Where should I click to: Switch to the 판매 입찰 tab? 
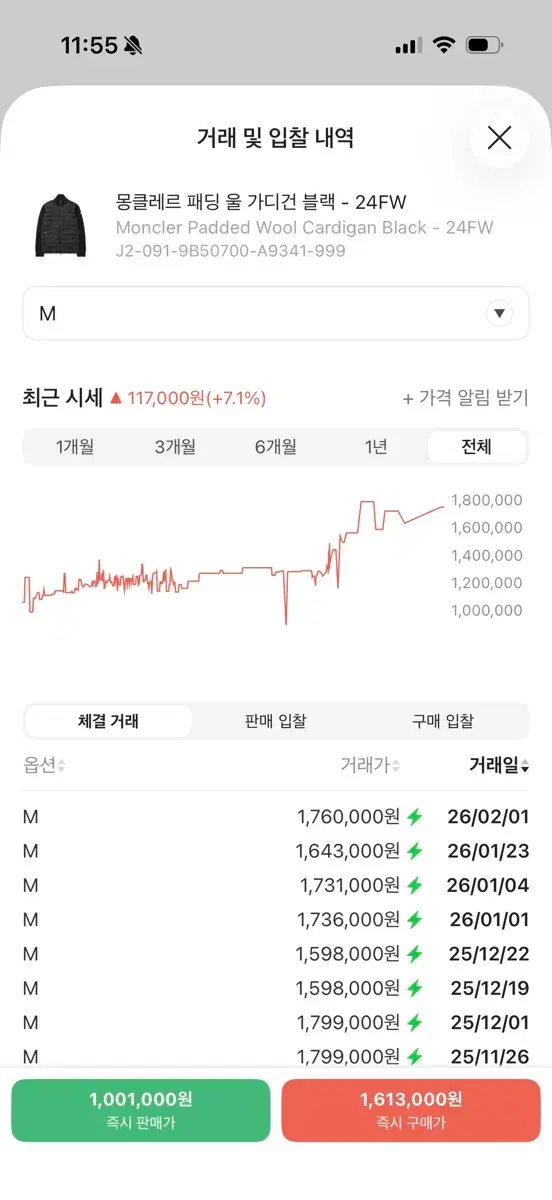click(x=276, y=721)
